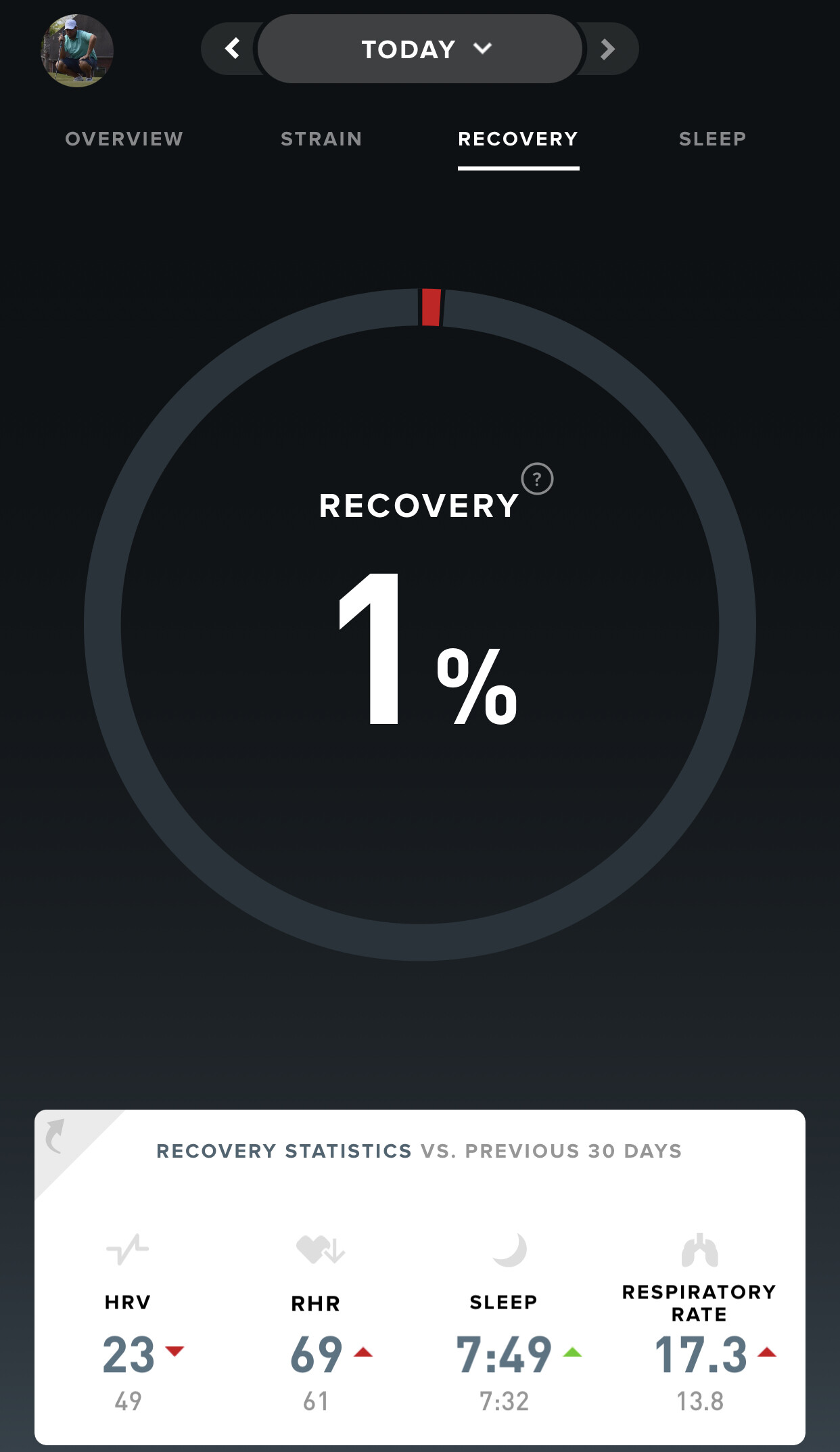Go to the previous day
840x1452 pixels.
click(232, 49)
